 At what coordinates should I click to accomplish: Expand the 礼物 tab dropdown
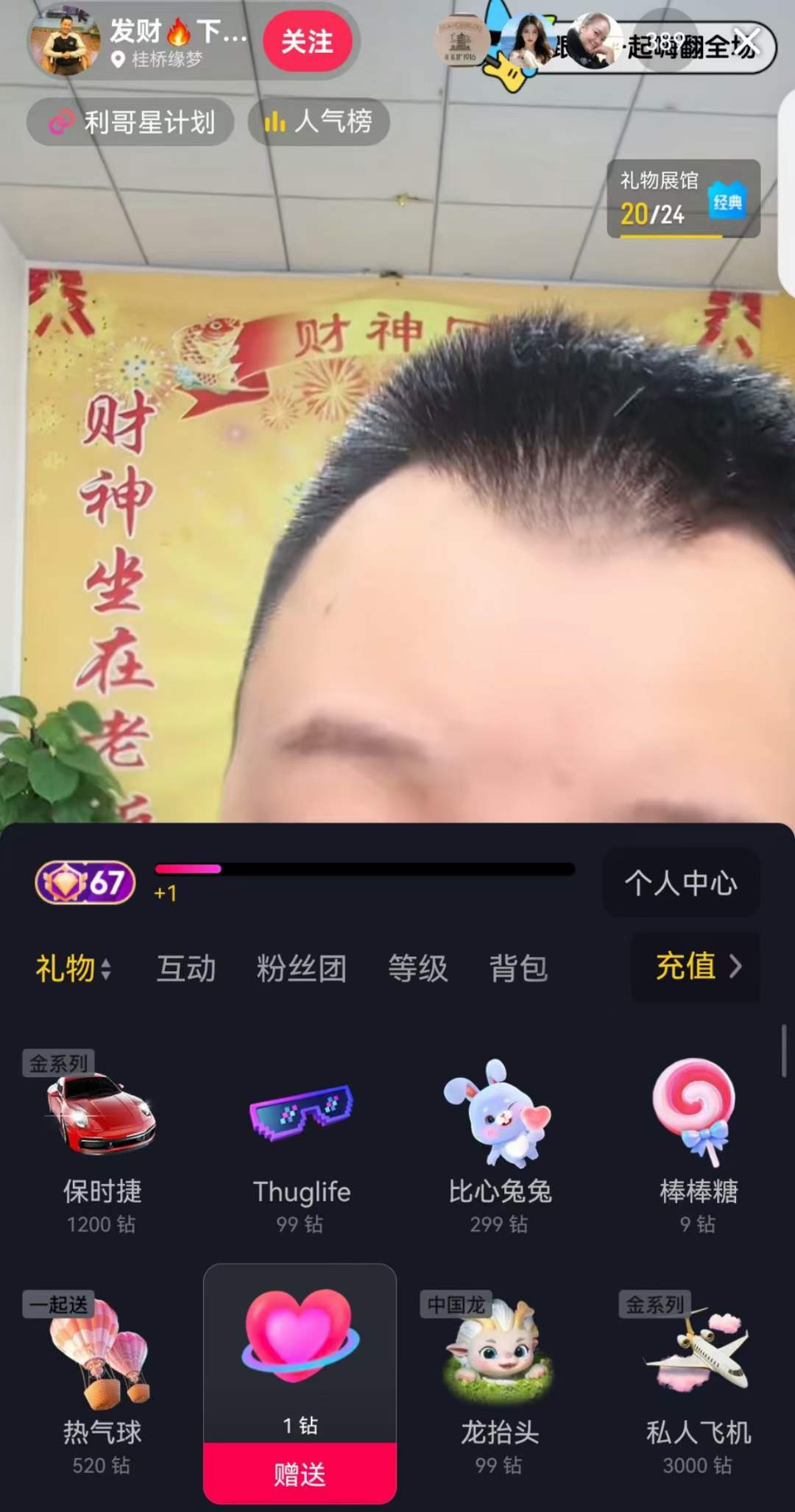[x=74, y=968]
